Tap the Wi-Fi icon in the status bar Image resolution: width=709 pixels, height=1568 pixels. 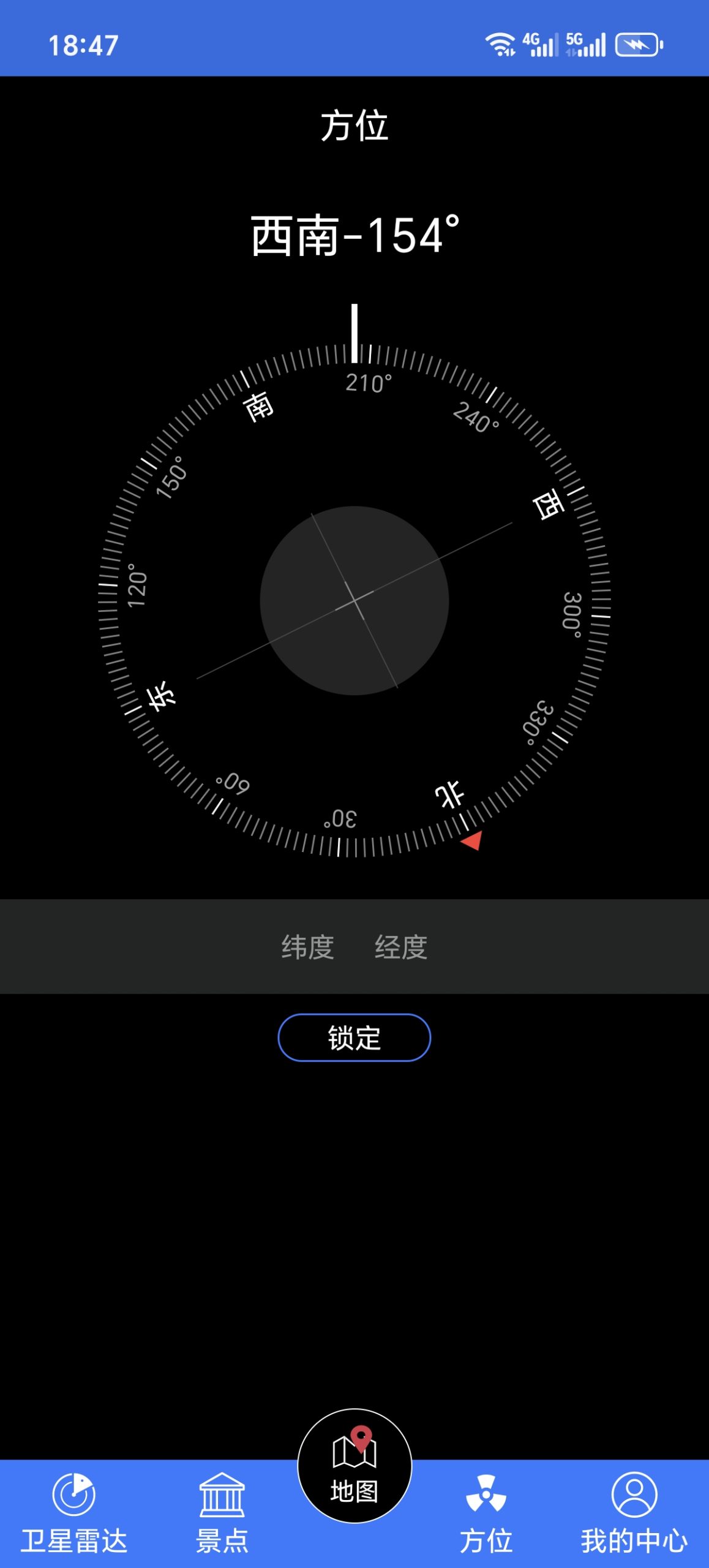click(500, 42)
